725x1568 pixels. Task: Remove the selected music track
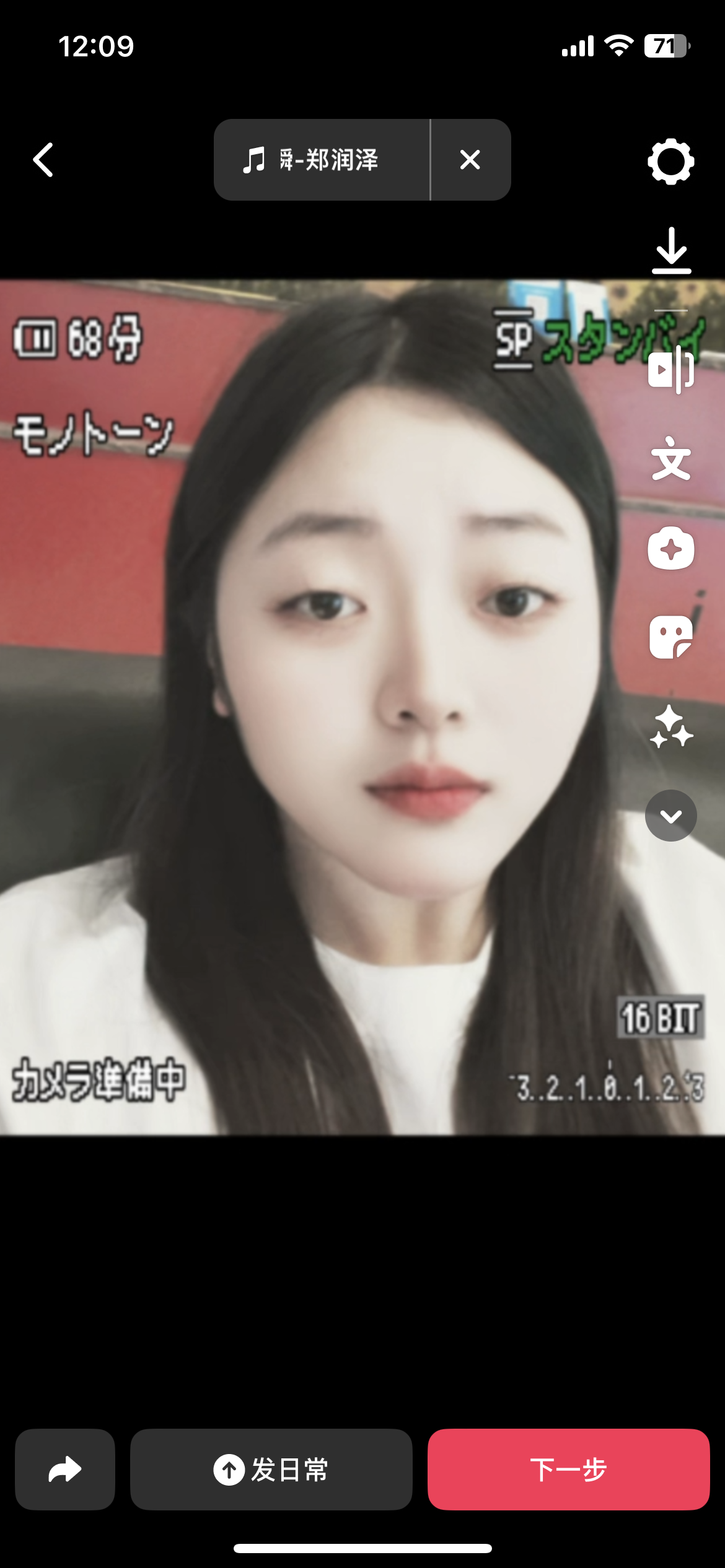(470, 160)
